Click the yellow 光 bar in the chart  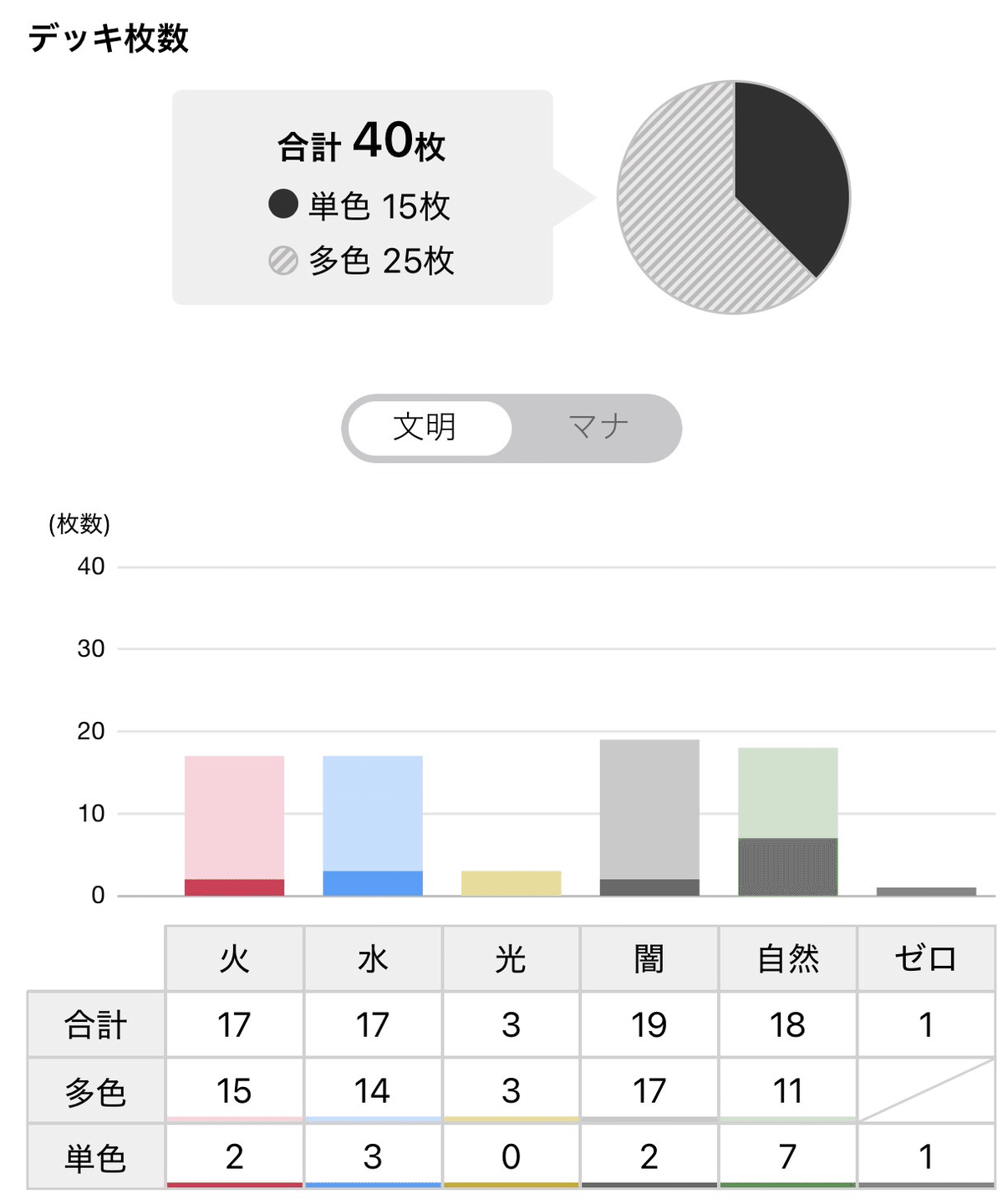[511, 881]
